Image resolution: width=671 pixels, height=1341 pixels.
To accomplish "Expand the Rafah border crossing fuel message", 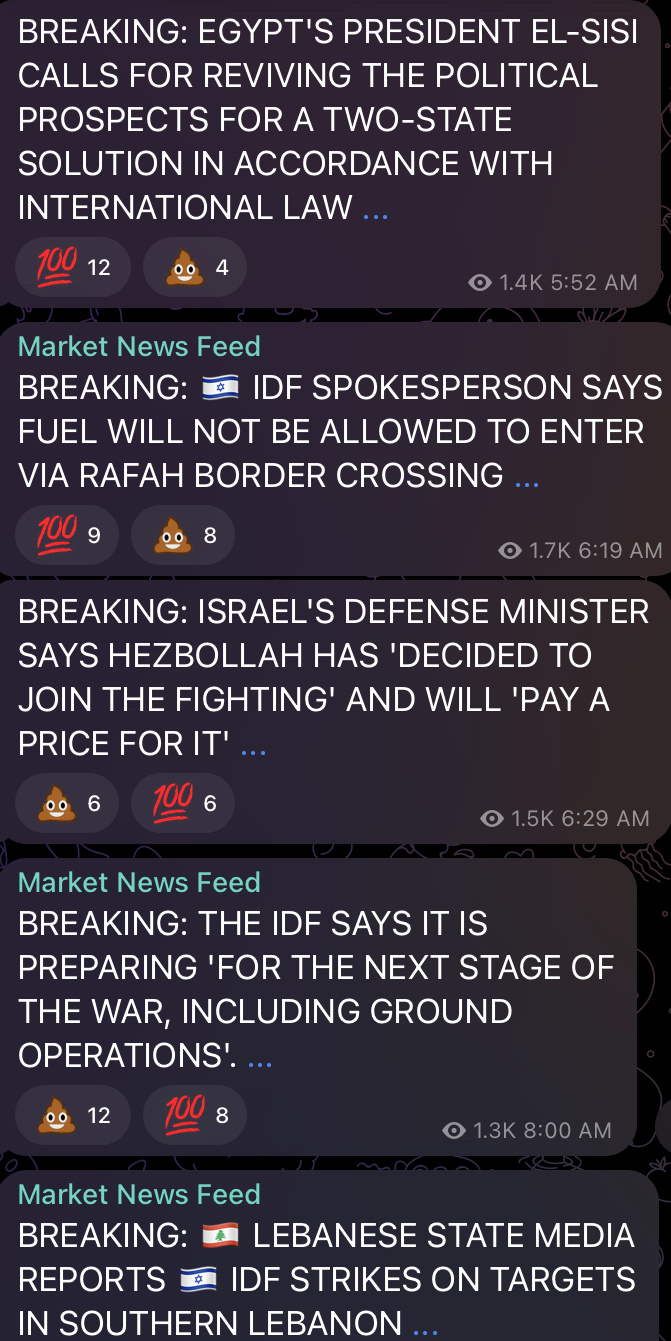I will [526, 477].
